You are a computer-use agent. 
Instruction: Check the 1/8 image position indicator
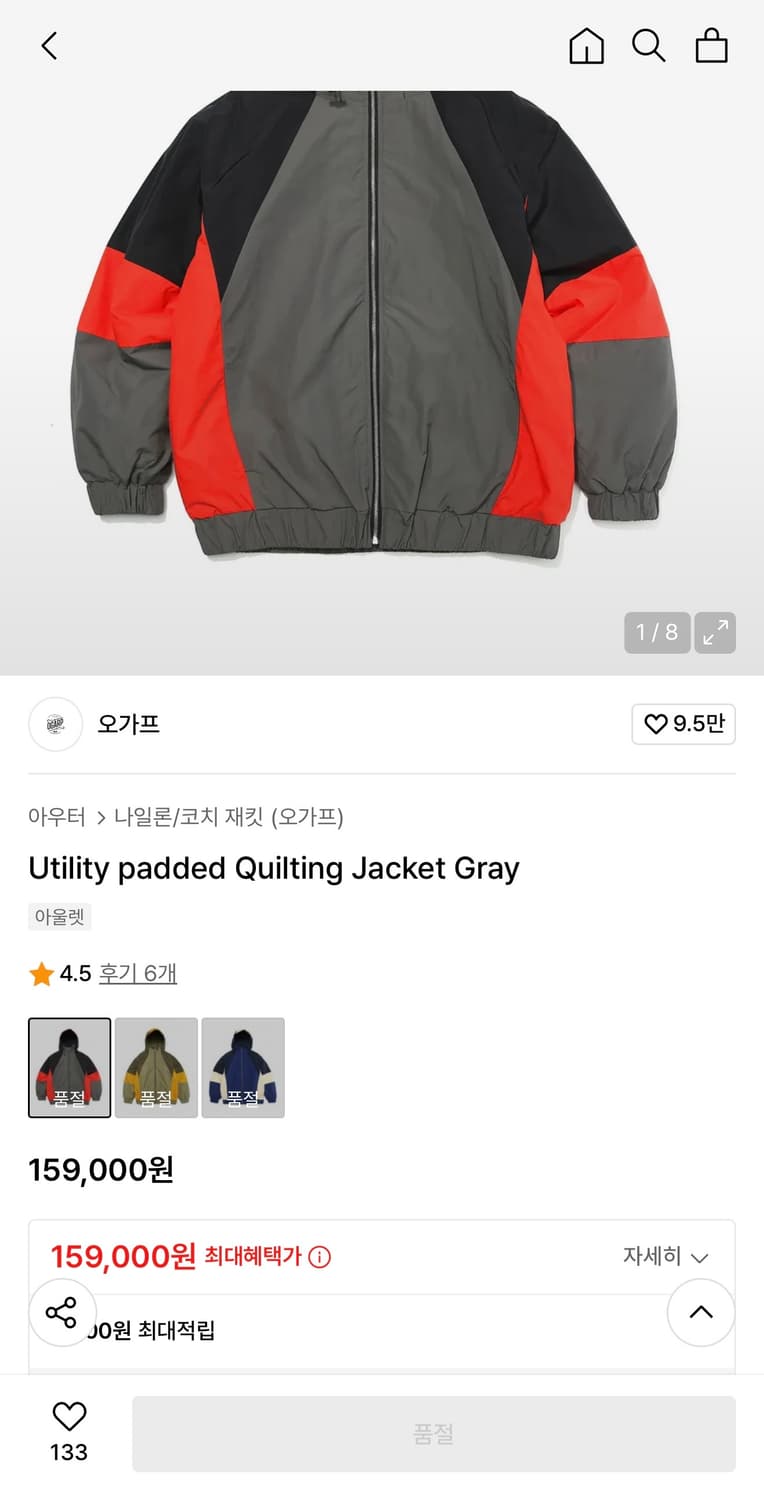point(657,632)
